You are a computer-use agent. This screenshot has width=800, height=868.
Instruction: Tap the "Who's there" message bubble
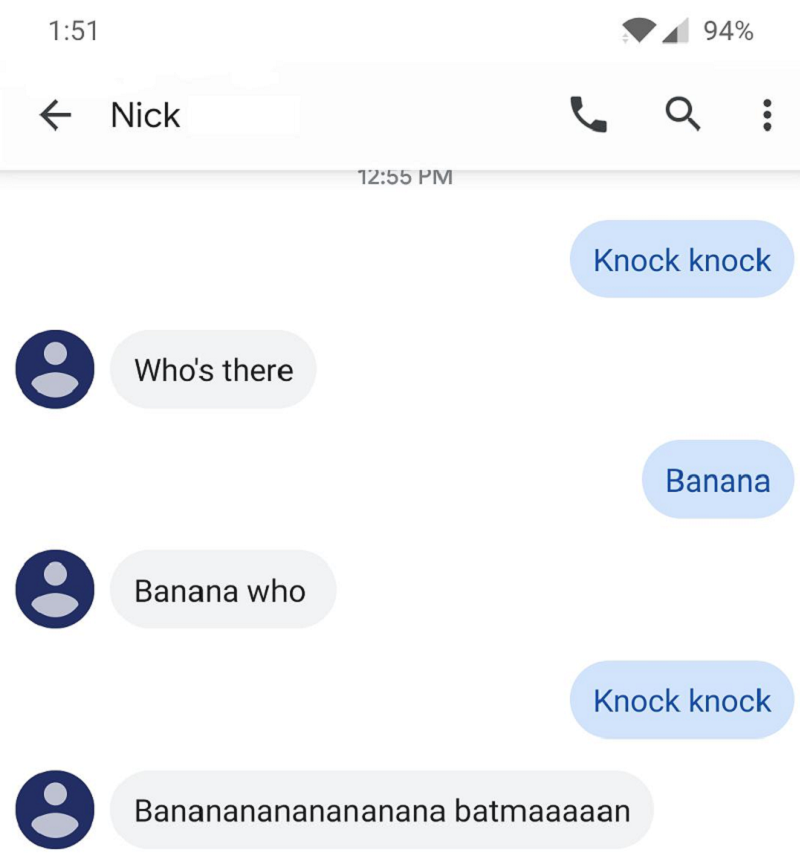point(213,370)
